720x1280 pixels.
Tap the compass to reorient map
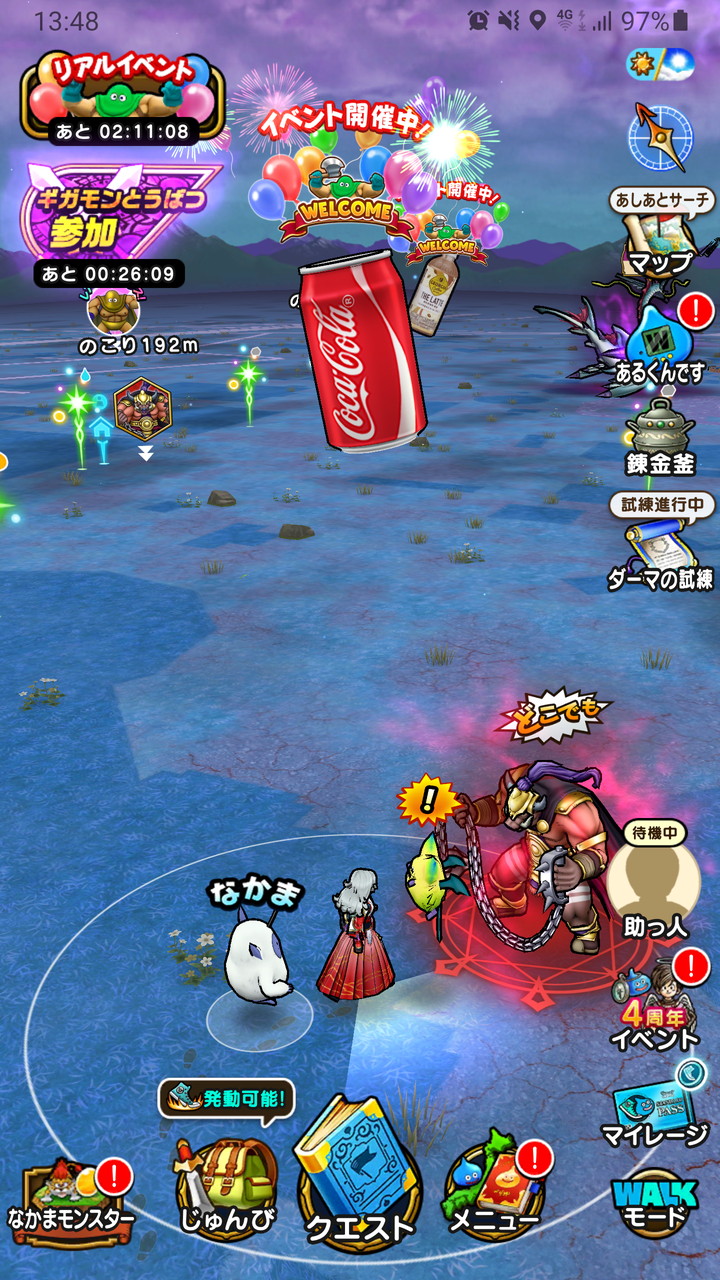pyautogui.click(x=660, y=137)
